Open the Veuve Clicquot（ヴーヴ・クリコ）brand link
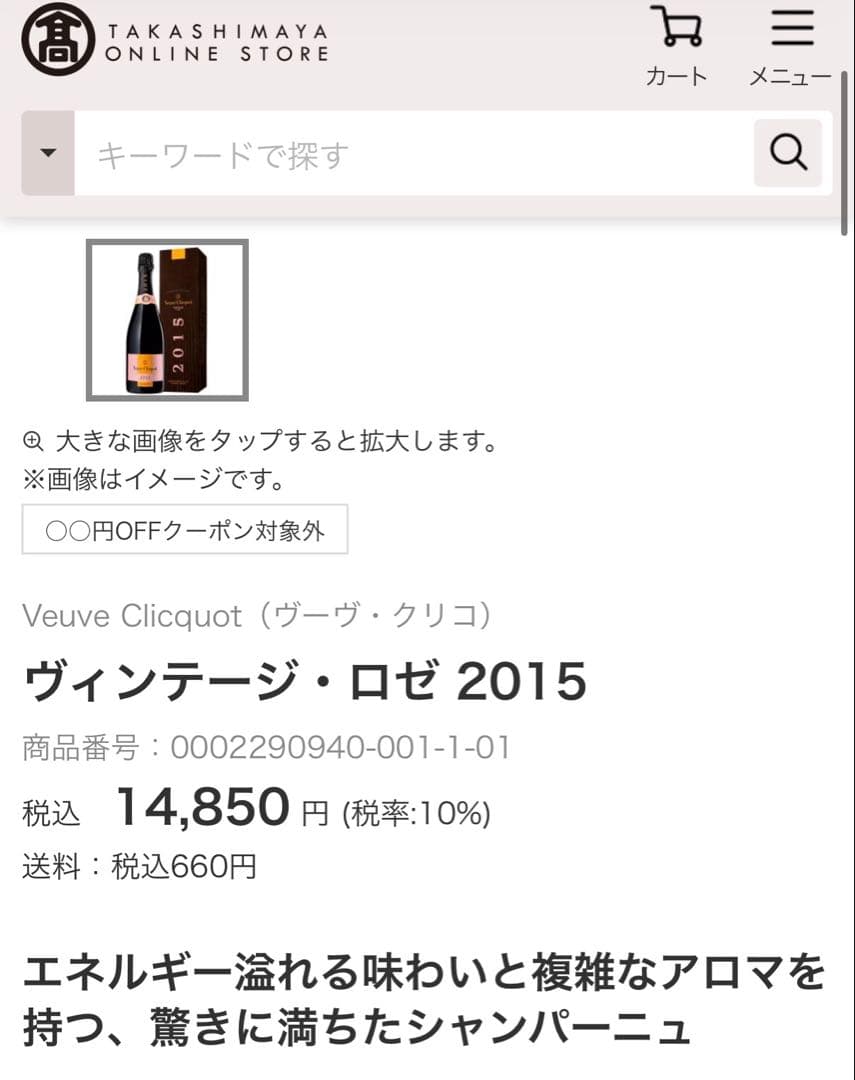 tap(256, 616)
